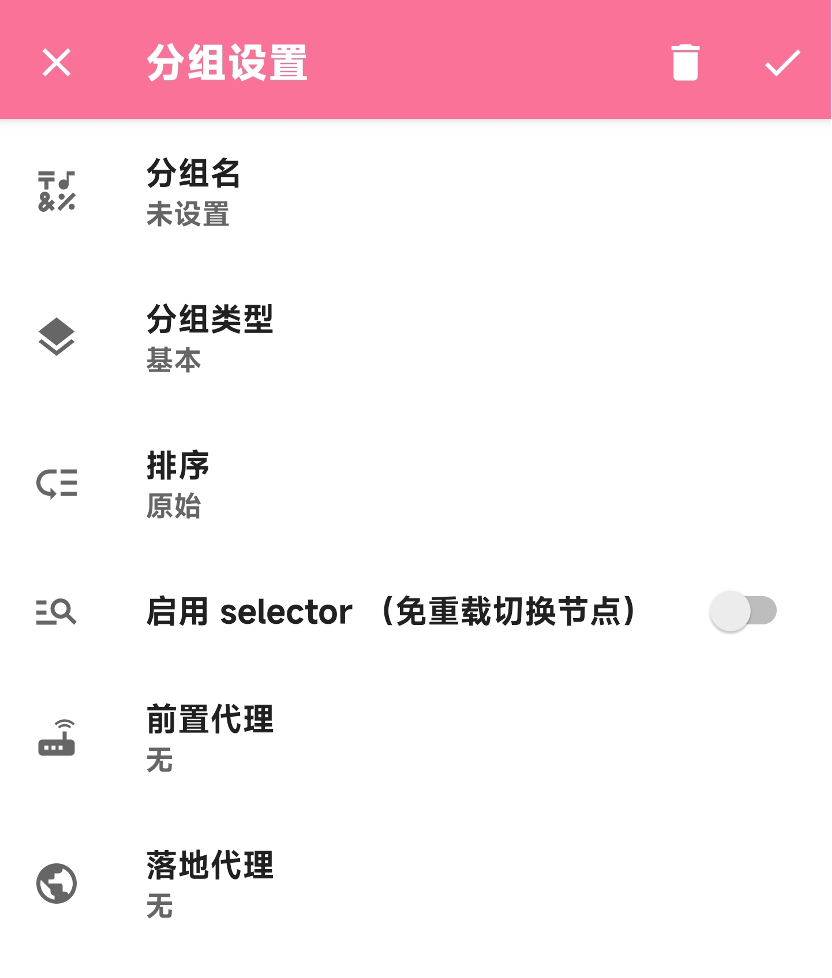Viewport: 832px width, 978px height.
Task: Select the 分组设置 title bar
Action: pos(227,62)
